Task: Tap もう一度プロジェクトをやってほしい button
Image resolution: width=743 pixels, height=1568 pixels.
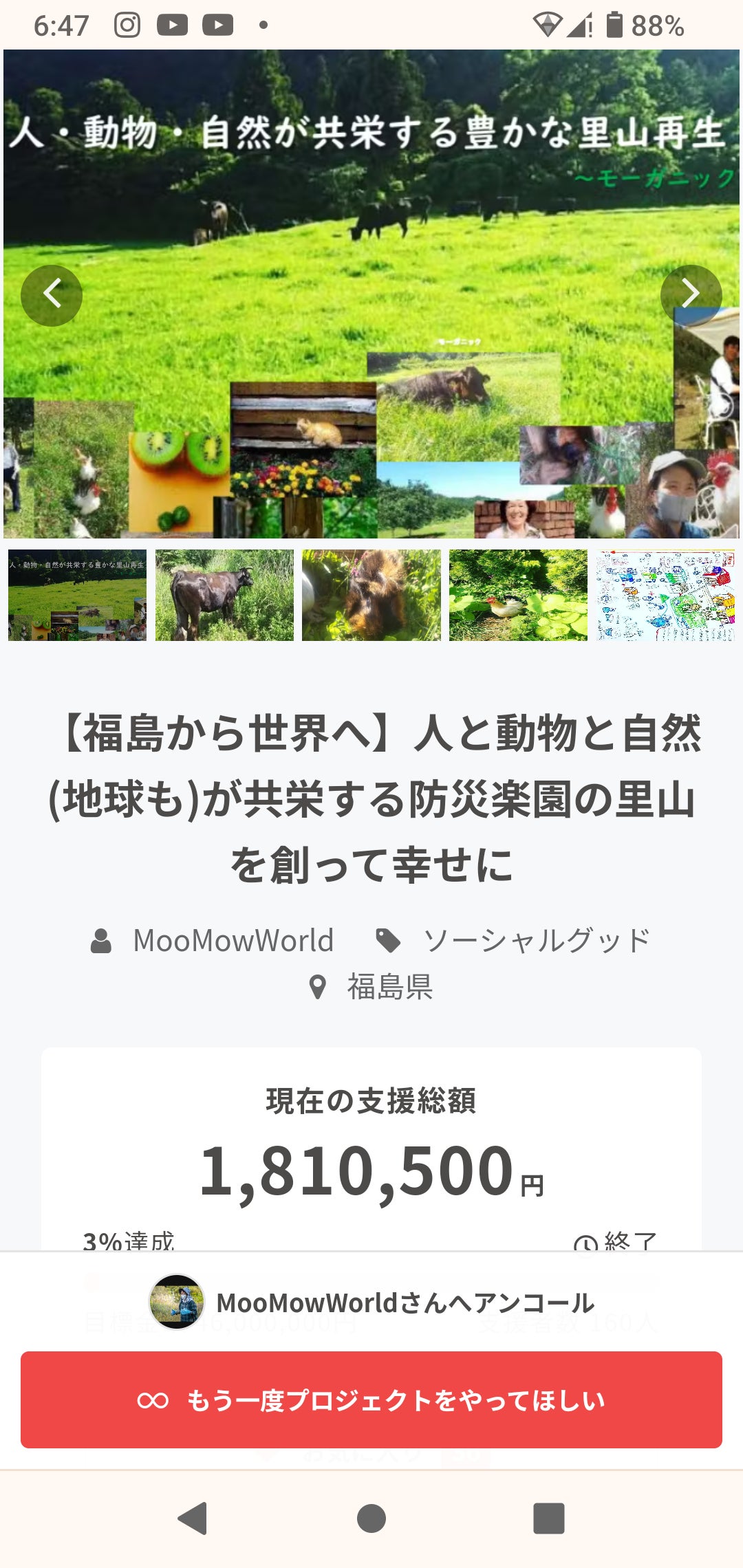Action: click(x=371, y=1400)
